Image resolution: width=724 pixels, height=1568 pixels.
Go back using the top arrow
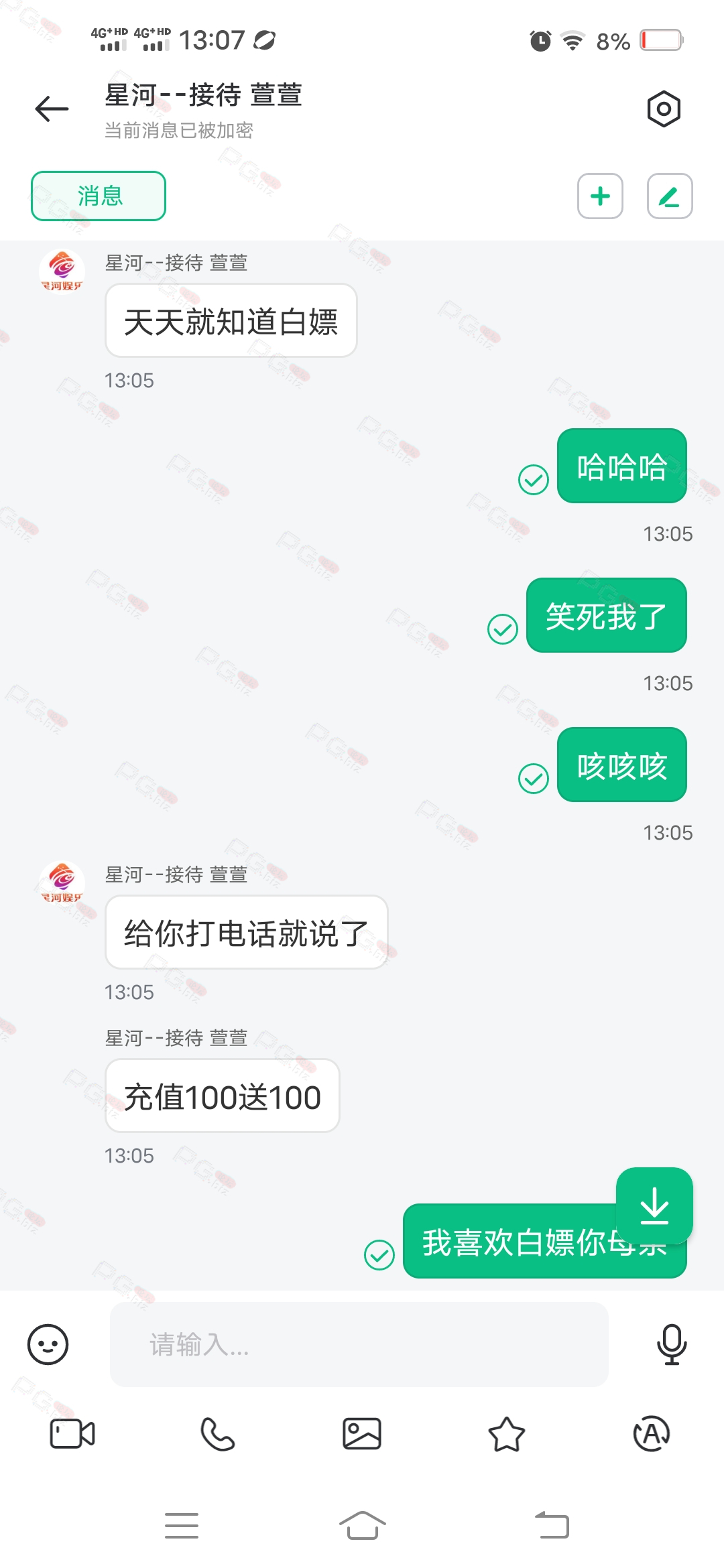pyautogui.click(x=52, y=109)
